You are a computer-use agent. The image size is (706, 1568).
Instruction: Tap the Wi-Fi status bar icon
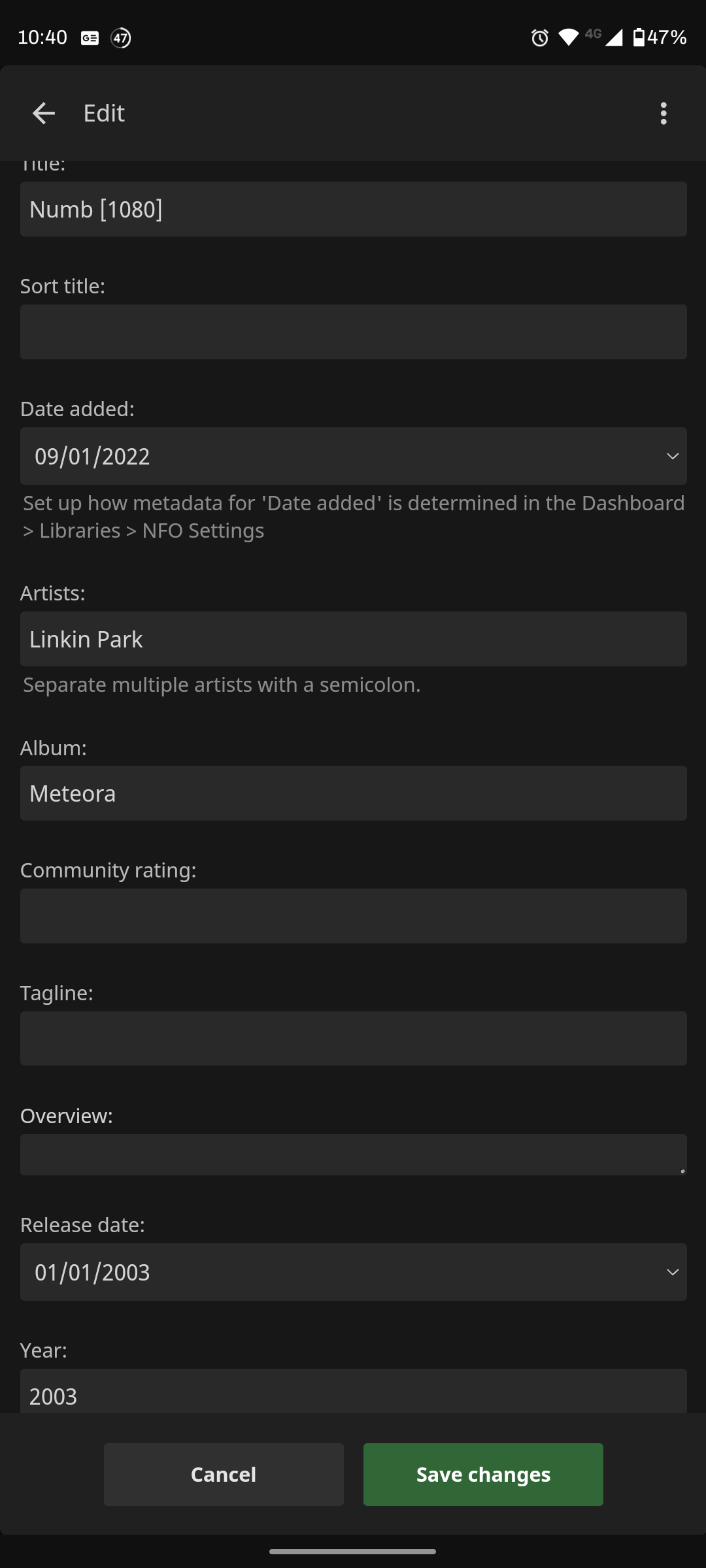[x=567, y=37]
